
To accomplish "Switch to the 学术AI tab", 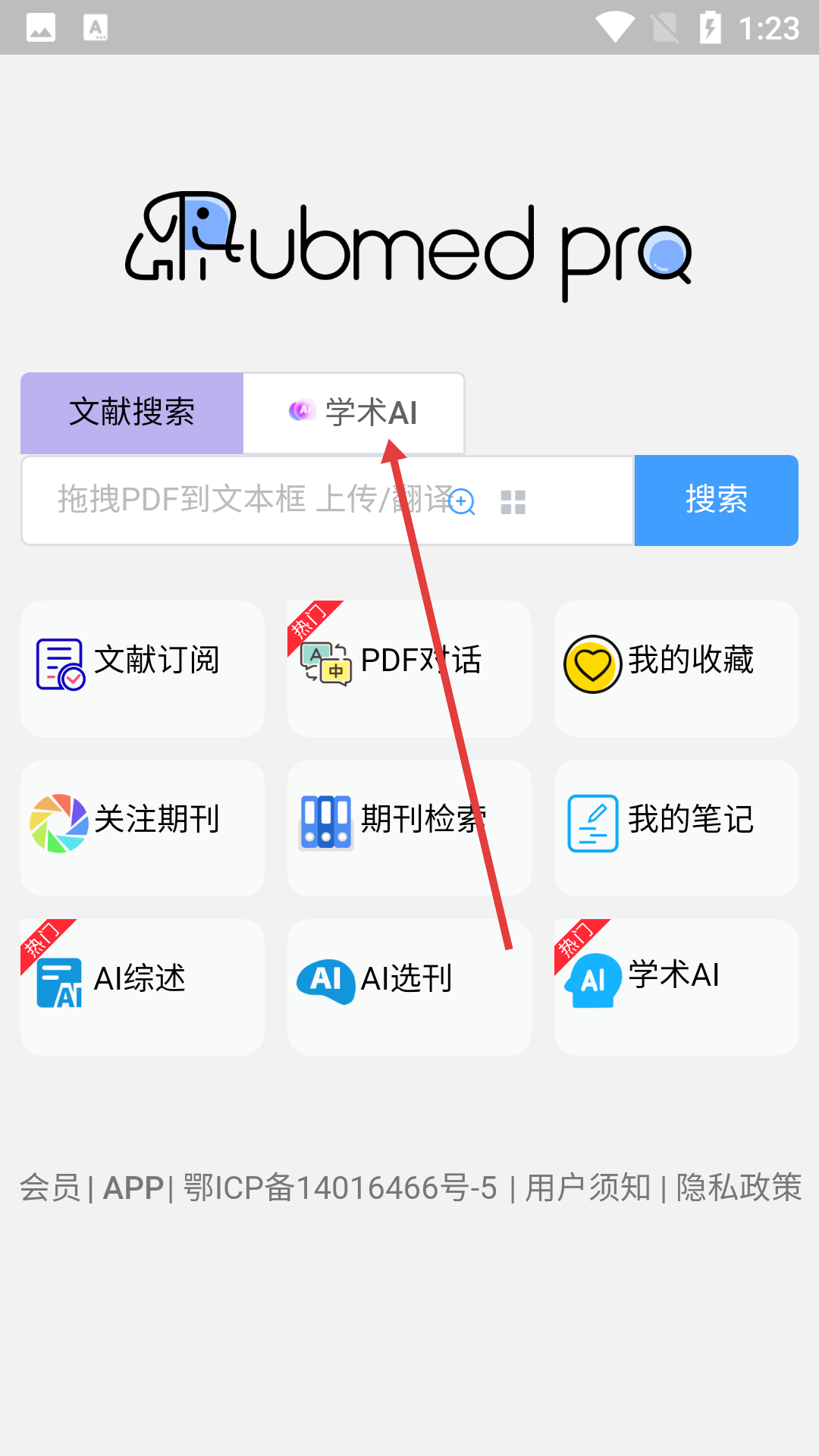I will [x=353, y=413].
